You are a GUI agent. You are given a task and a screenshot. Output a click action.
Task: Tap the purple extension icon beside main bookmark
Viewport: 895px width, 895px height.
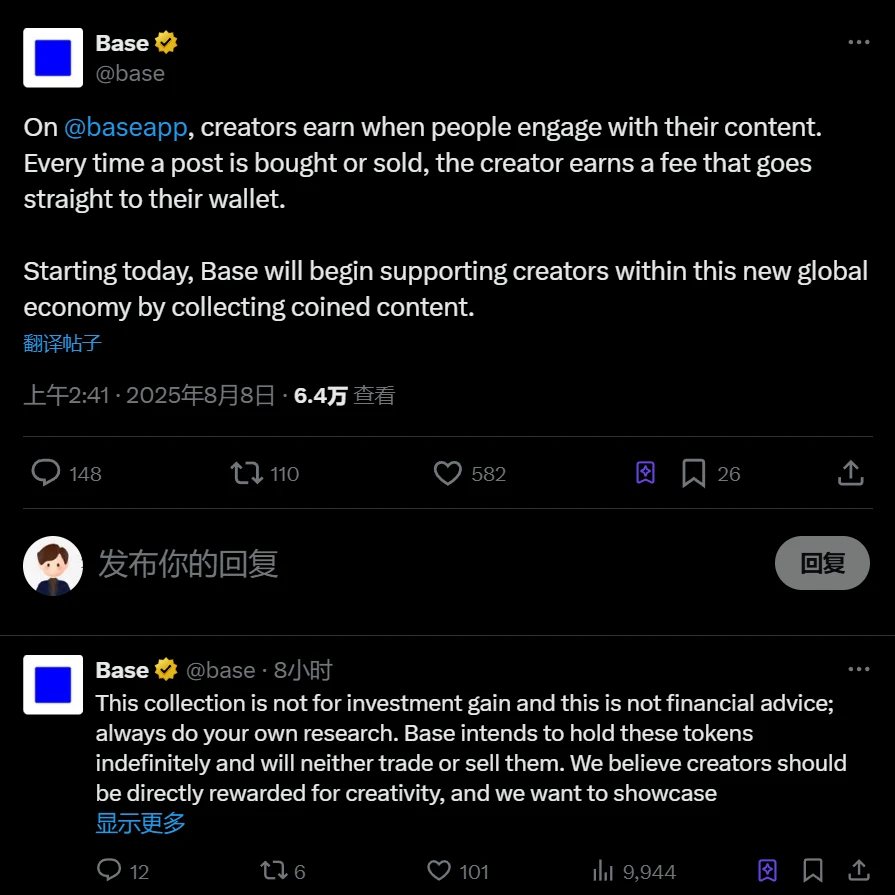646,473
